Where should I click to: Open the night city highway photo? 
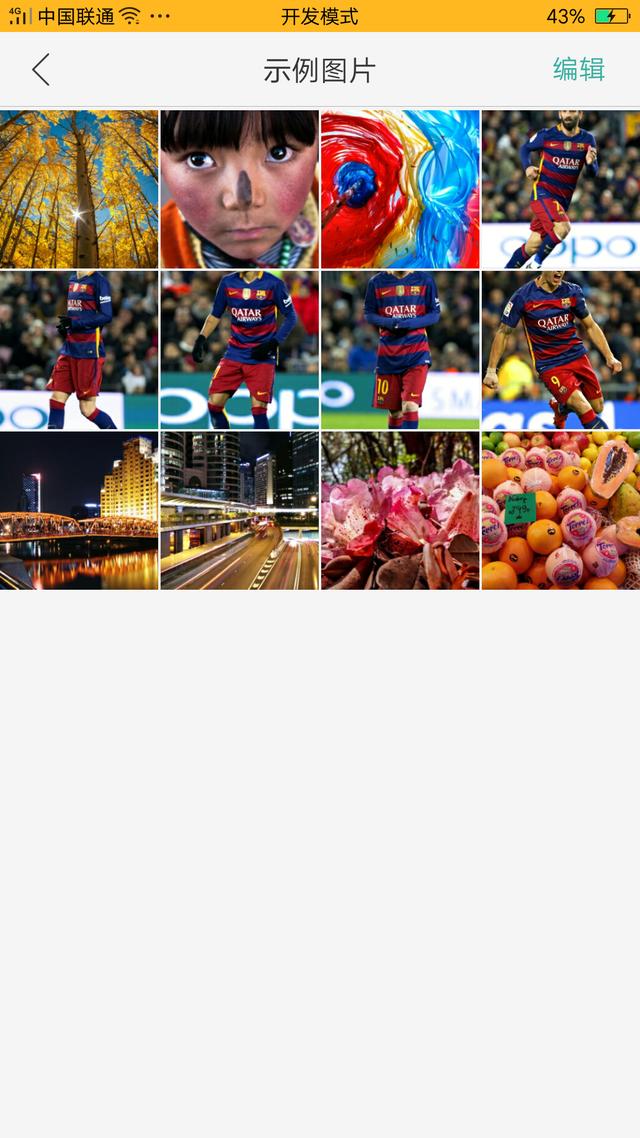[239, 510]
